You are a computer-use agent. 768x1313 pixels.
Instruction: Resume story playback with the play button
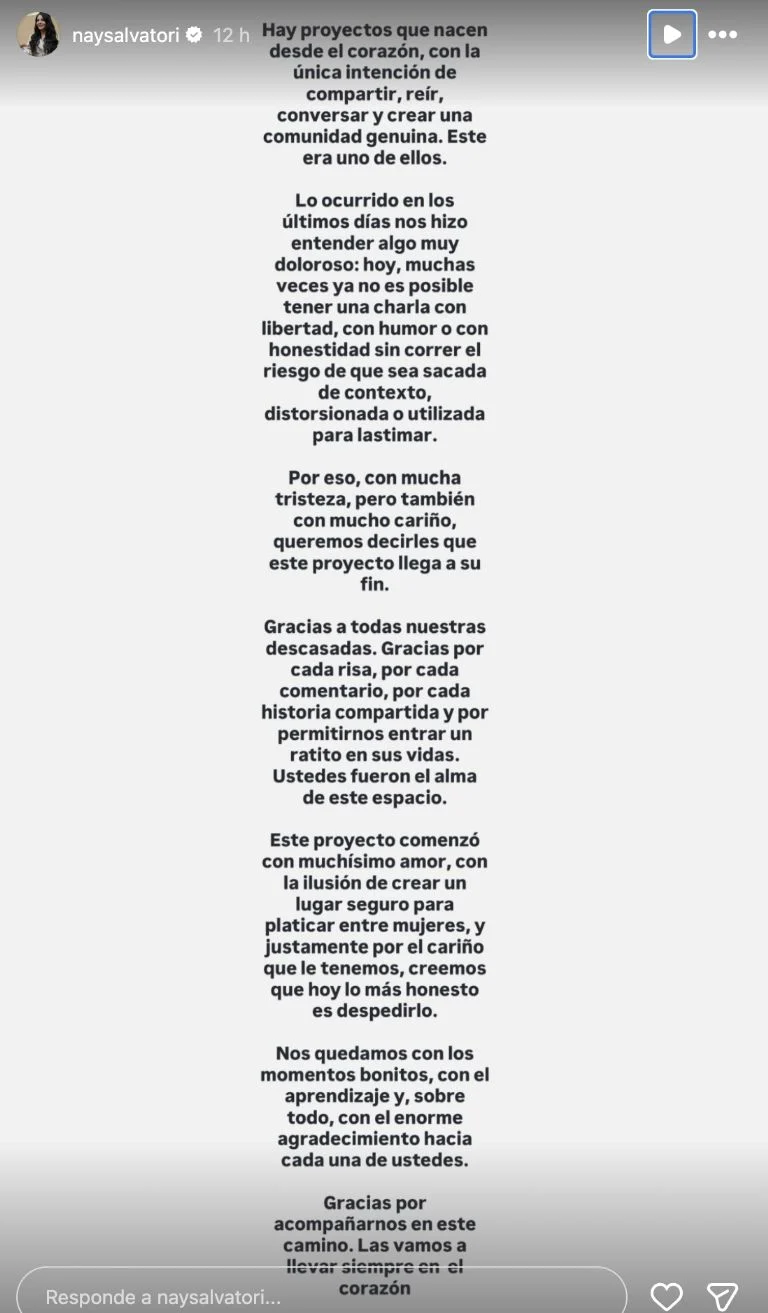(672, 35)
